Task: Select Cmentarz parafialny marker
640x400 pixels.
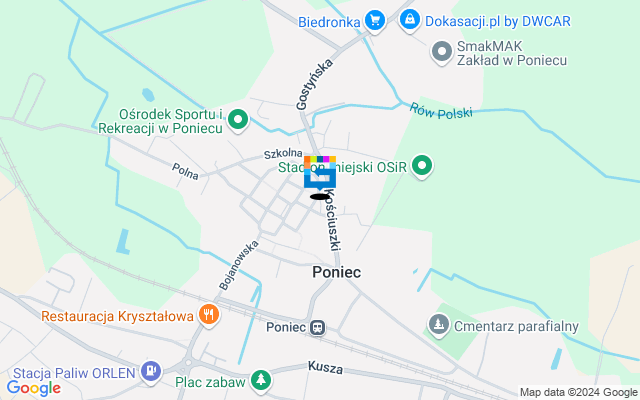Action: click(438, 325)
